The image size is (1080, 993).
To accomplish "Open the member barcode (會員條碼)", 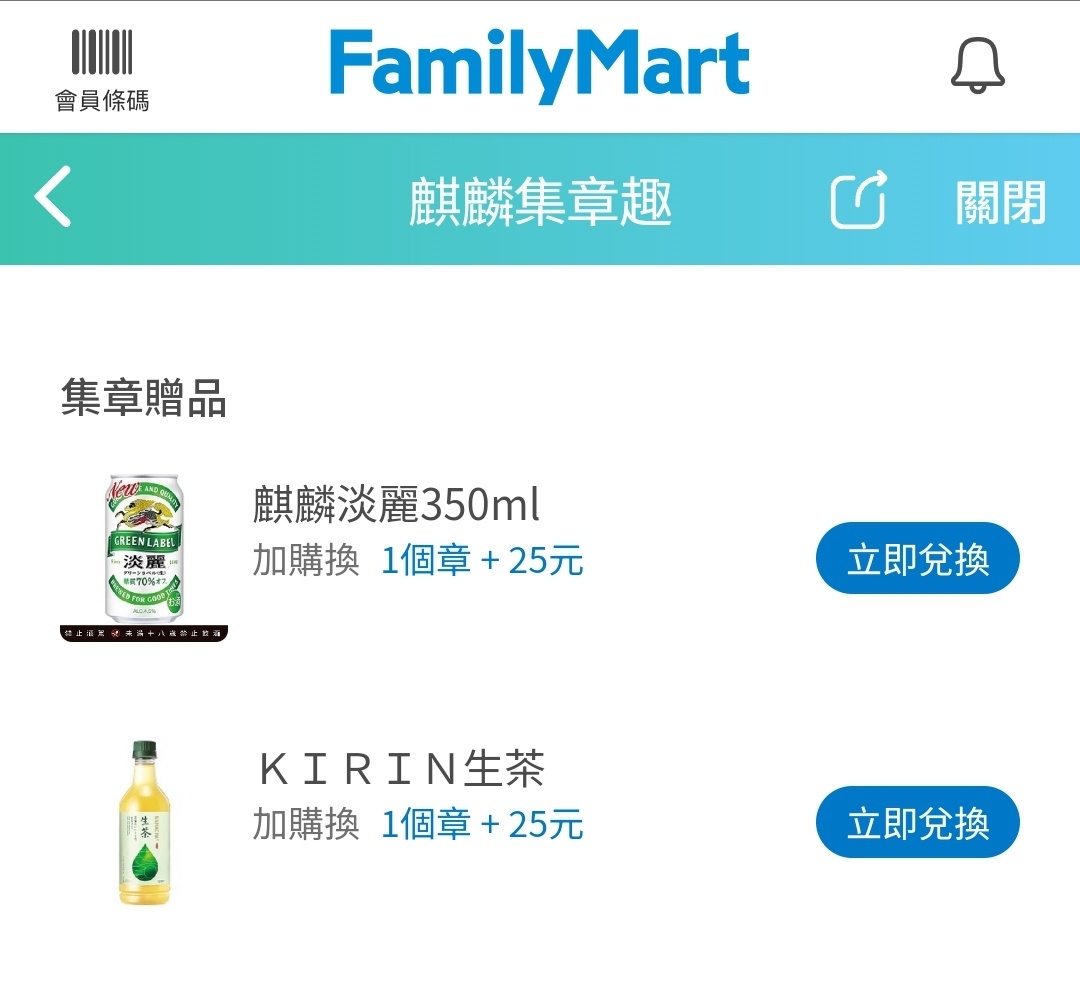I will (102, 69).
